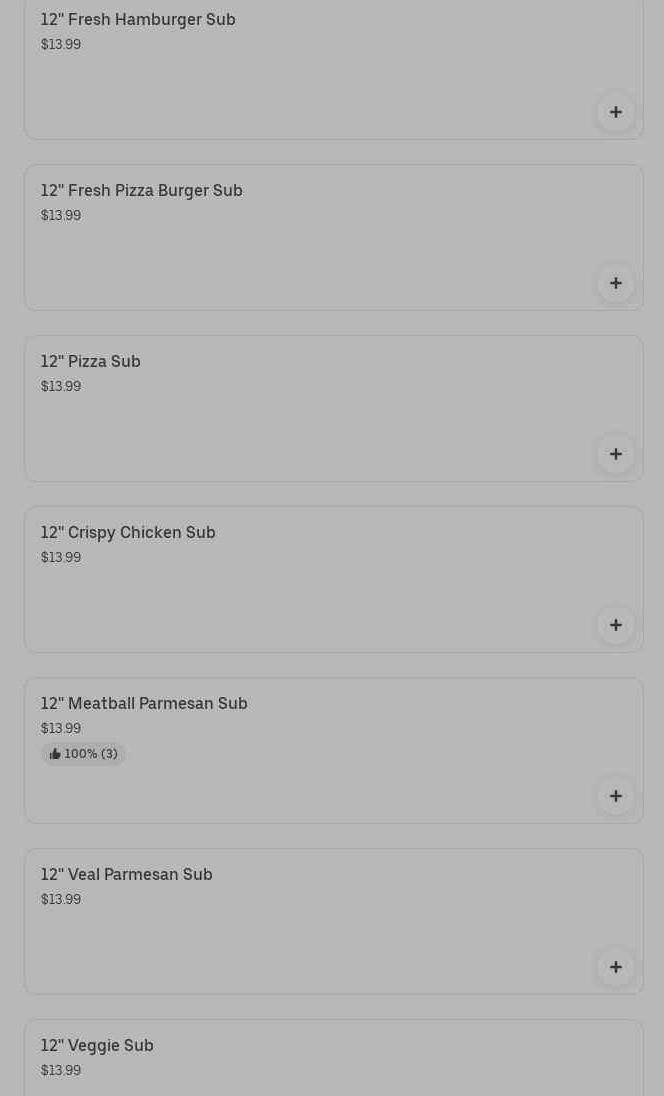Open the 12" Pizza Sub card

tap(333, 409)
